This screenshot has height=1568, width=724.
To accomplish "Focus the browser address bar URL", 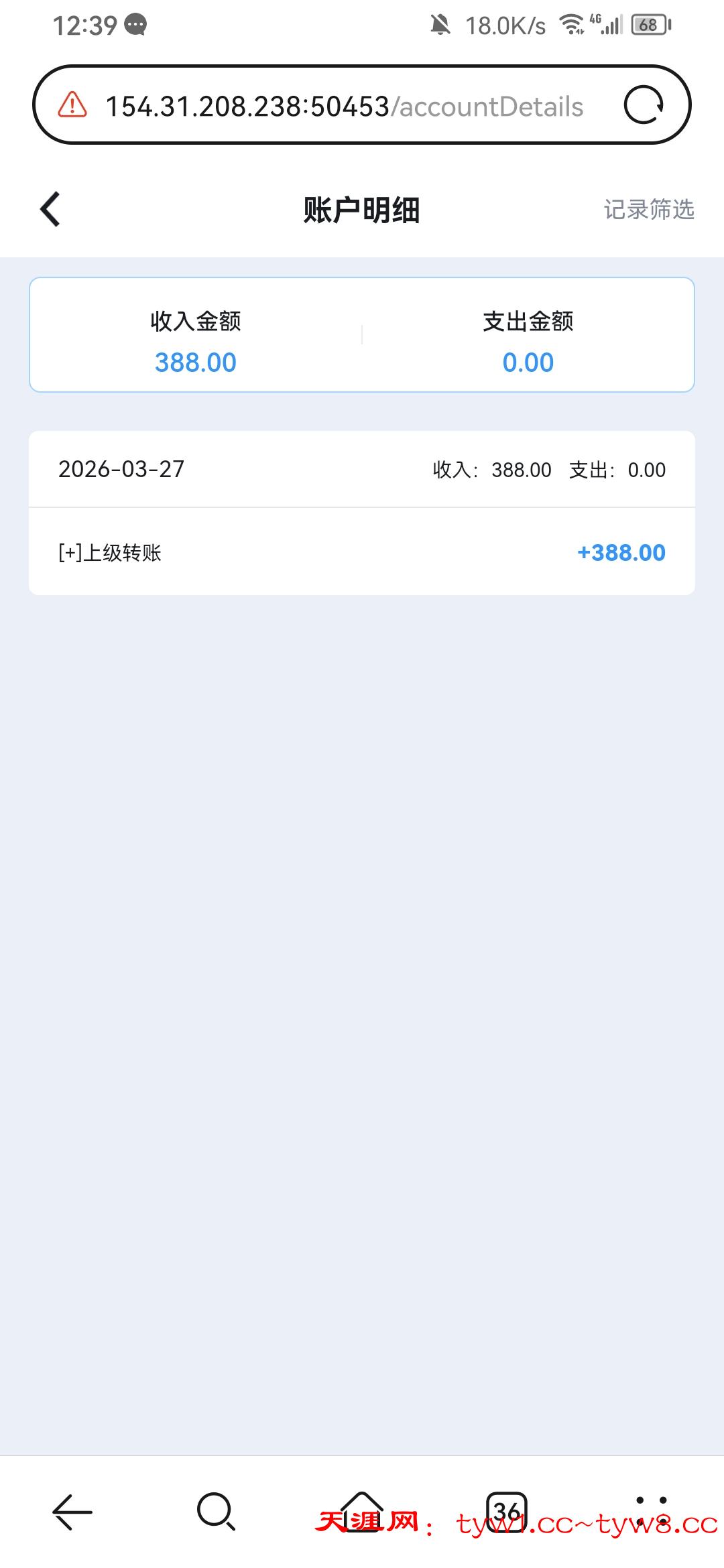I will point(345,107).
